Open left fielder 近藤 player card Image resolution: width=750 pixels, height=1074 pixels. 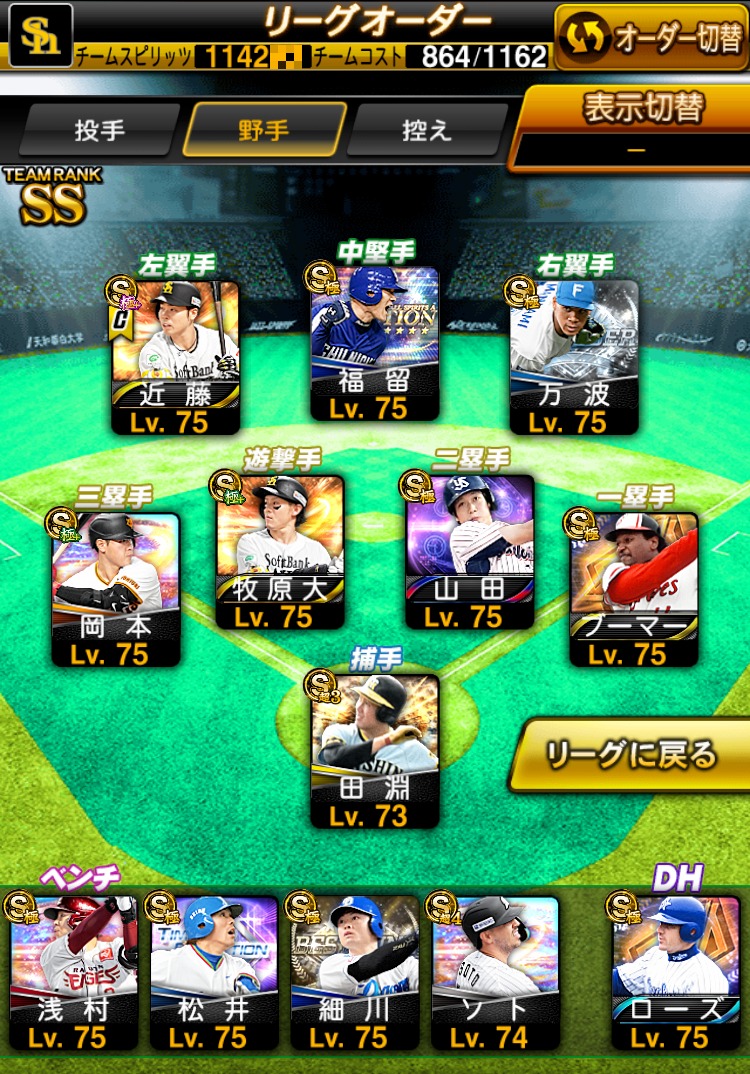pyautogui.click(x=175, y=356)
